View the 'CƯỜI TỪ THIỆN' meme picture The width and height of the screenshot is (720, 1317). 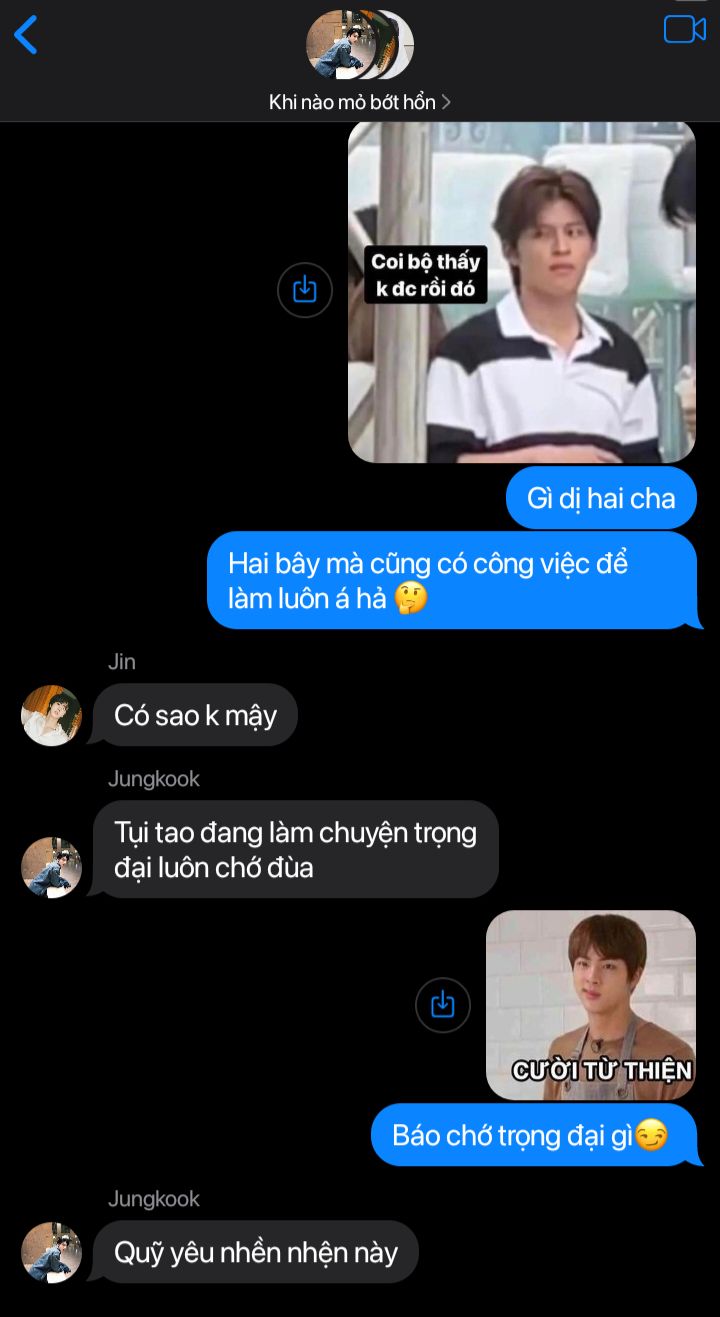[x=590, y=1005]
